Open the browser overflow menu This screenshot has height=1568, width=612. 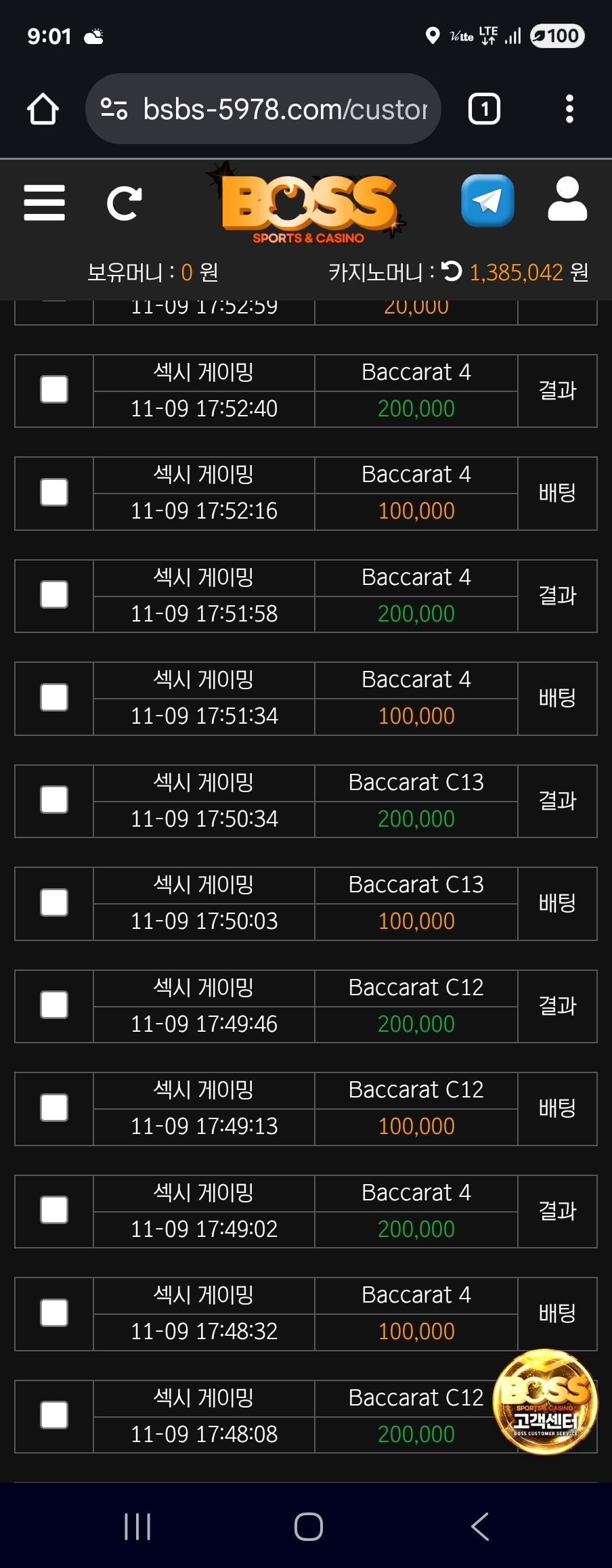(x=569, y=109)
